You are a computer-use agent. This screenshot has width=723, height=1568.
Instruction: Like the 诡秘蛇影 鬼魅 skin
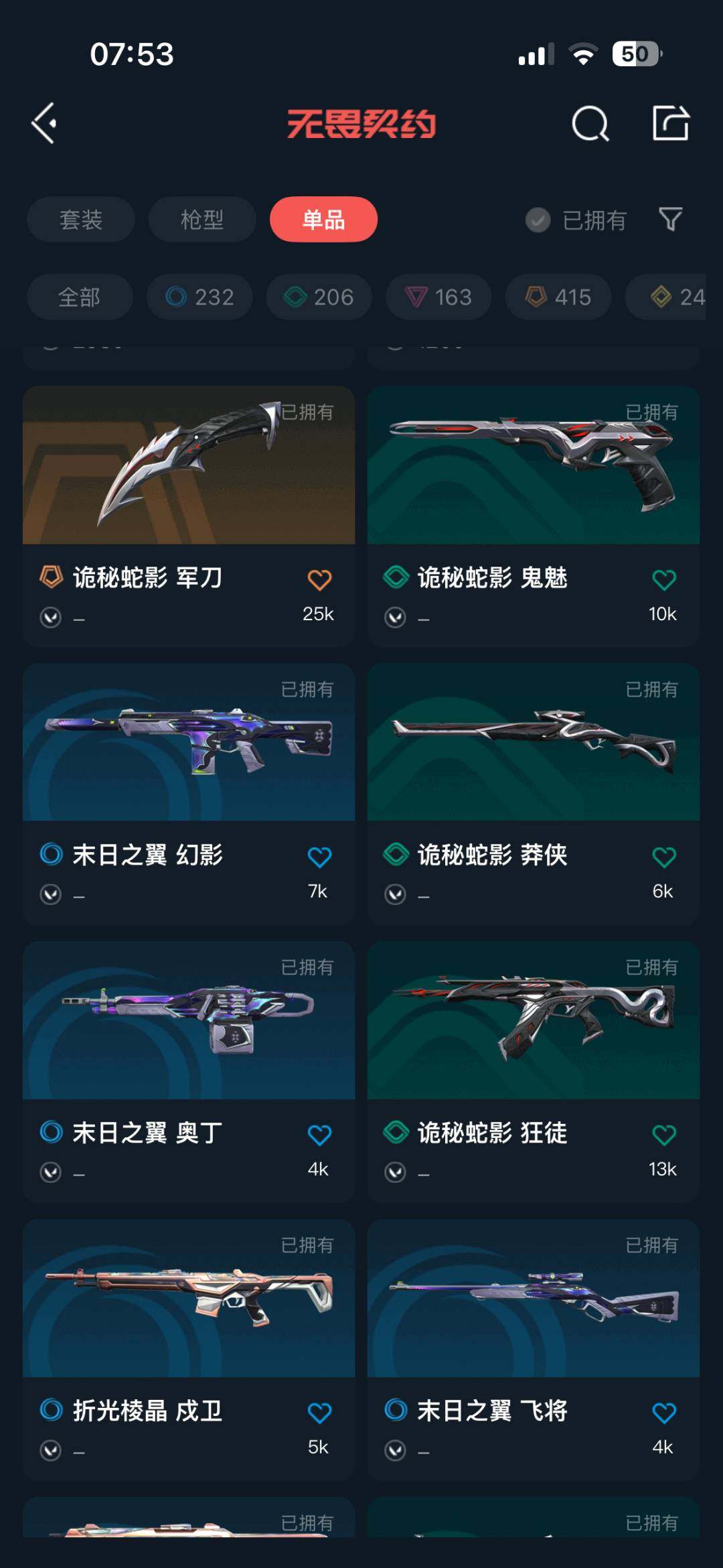tap(663, 580)
